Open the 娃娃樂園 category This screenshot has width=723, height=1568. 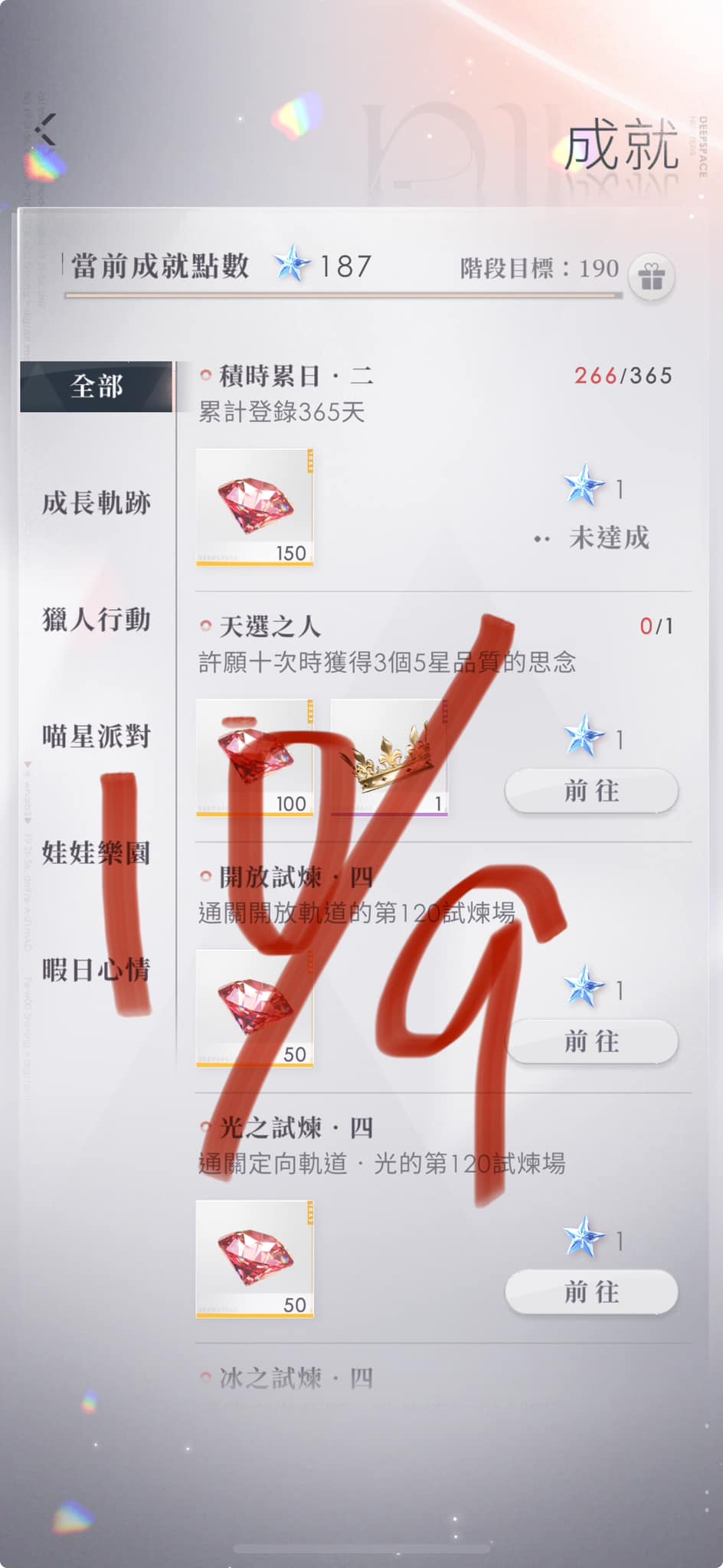tap(97, 852)
